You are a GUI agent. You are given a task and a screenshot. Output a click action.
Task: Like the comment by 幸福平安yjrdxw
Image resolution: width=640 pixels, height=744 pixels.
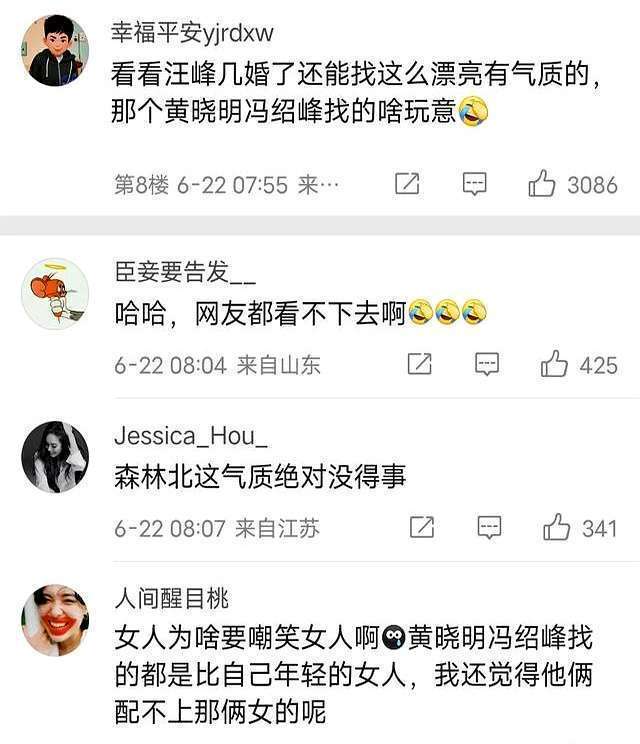pos(542,184)
